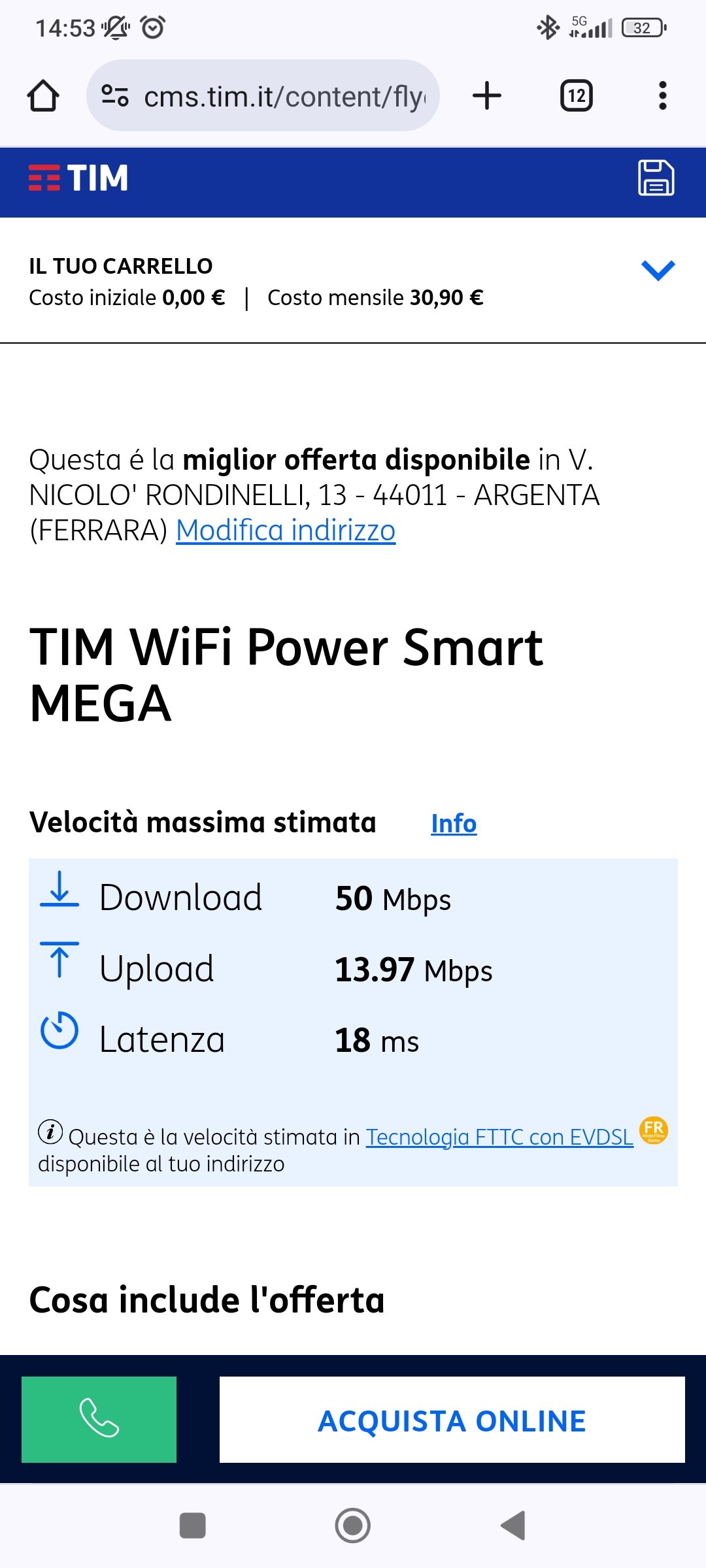The image size is (706, 1568).
Task: Tap the save floppy disk icon
Action: (x=656, y=178)
